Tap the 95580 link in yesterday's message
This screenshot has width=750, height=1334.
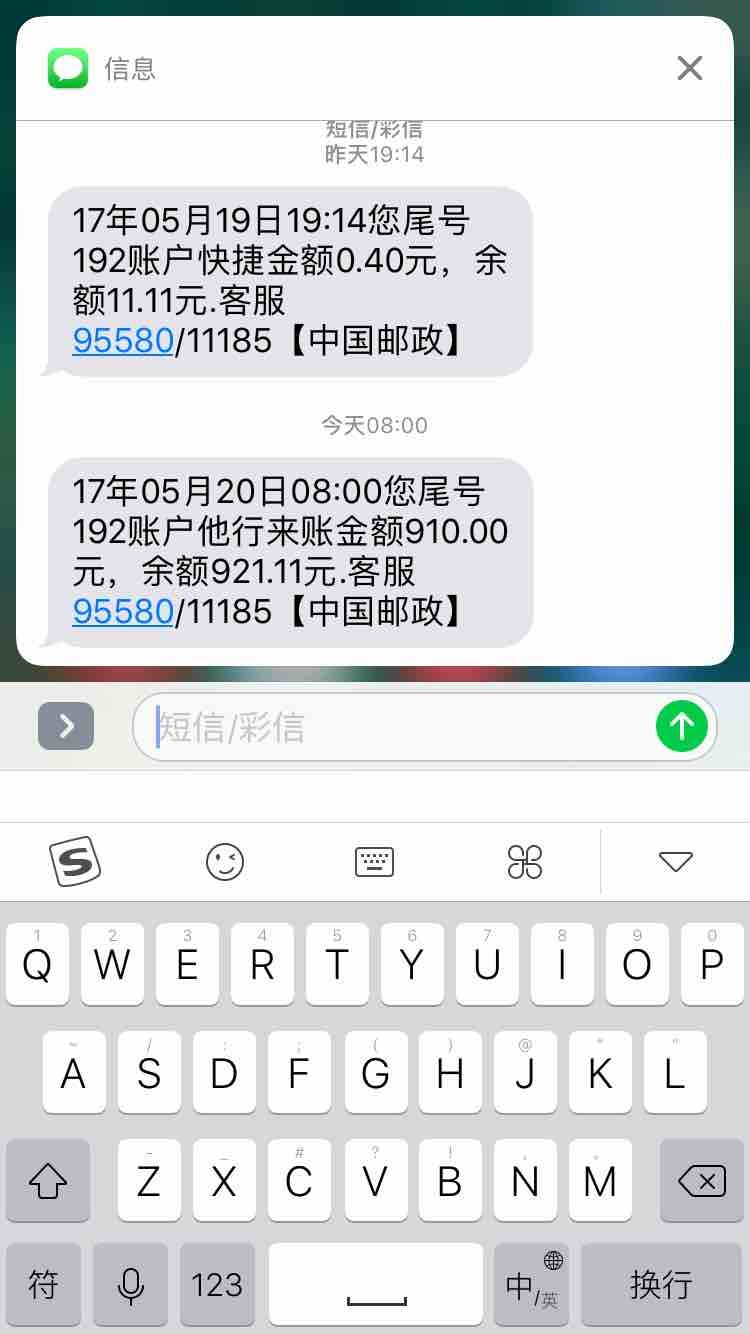[x=122, y=341]
